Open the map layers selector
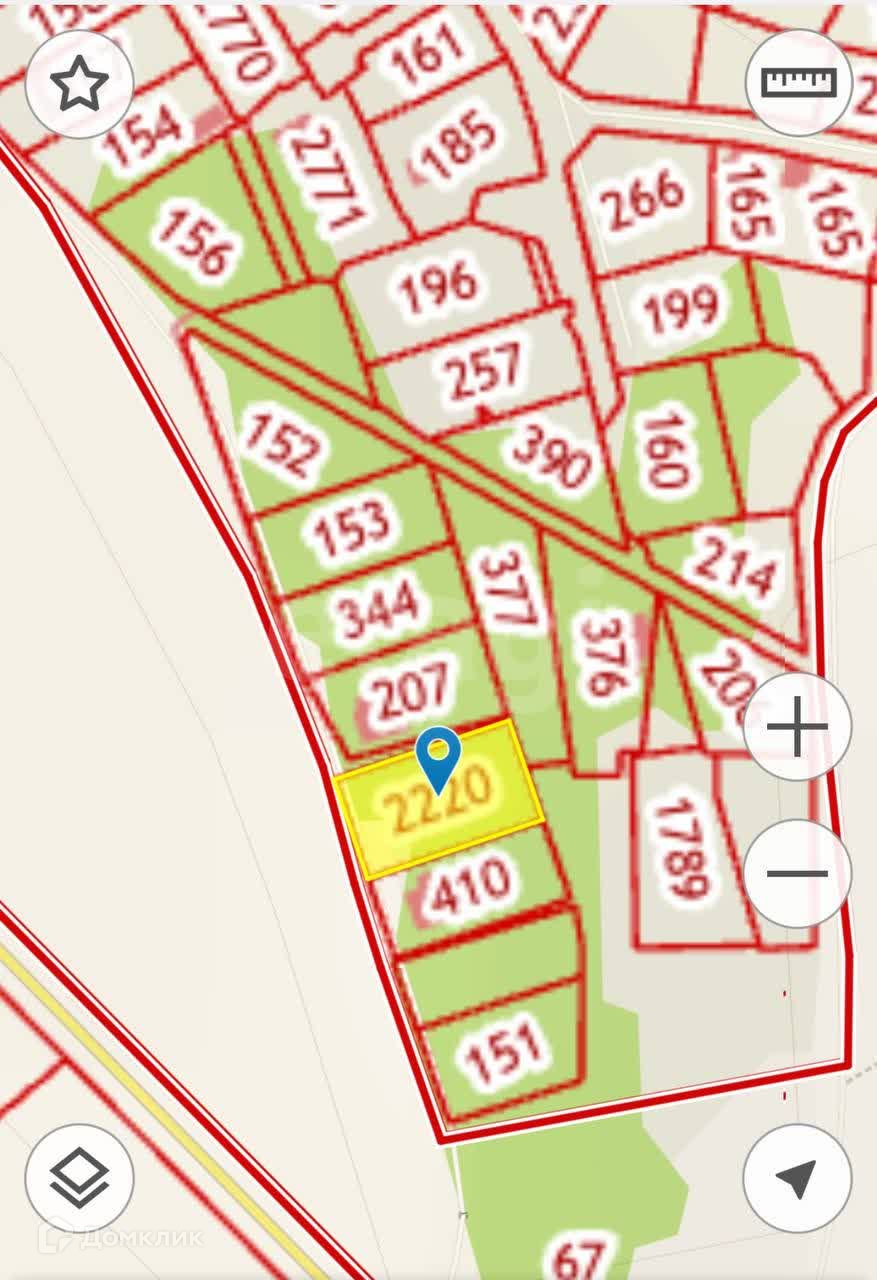The width and height of the screenshot is (877, 1280). 79,1178
